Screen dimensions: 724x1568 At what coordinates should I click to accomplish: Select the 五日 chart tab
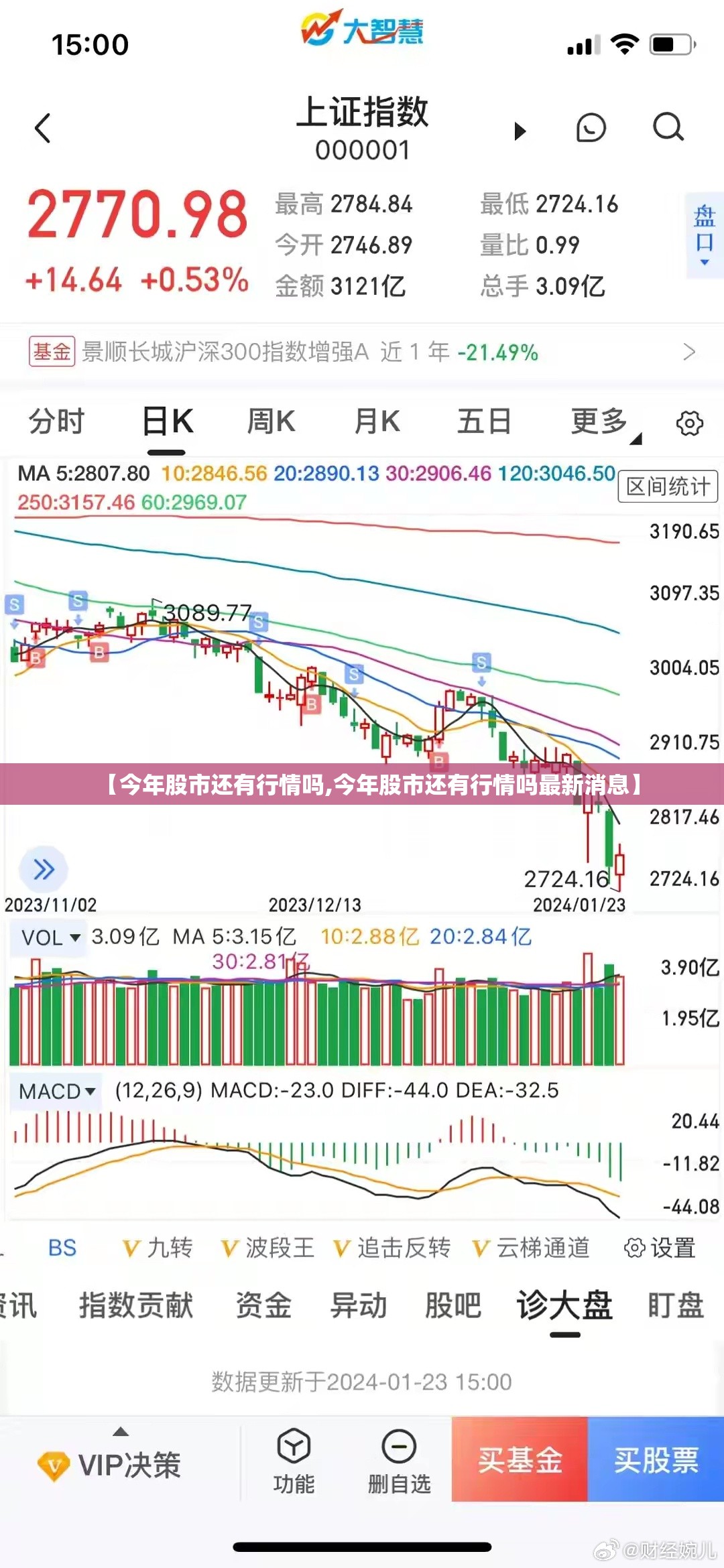(484, 421)
